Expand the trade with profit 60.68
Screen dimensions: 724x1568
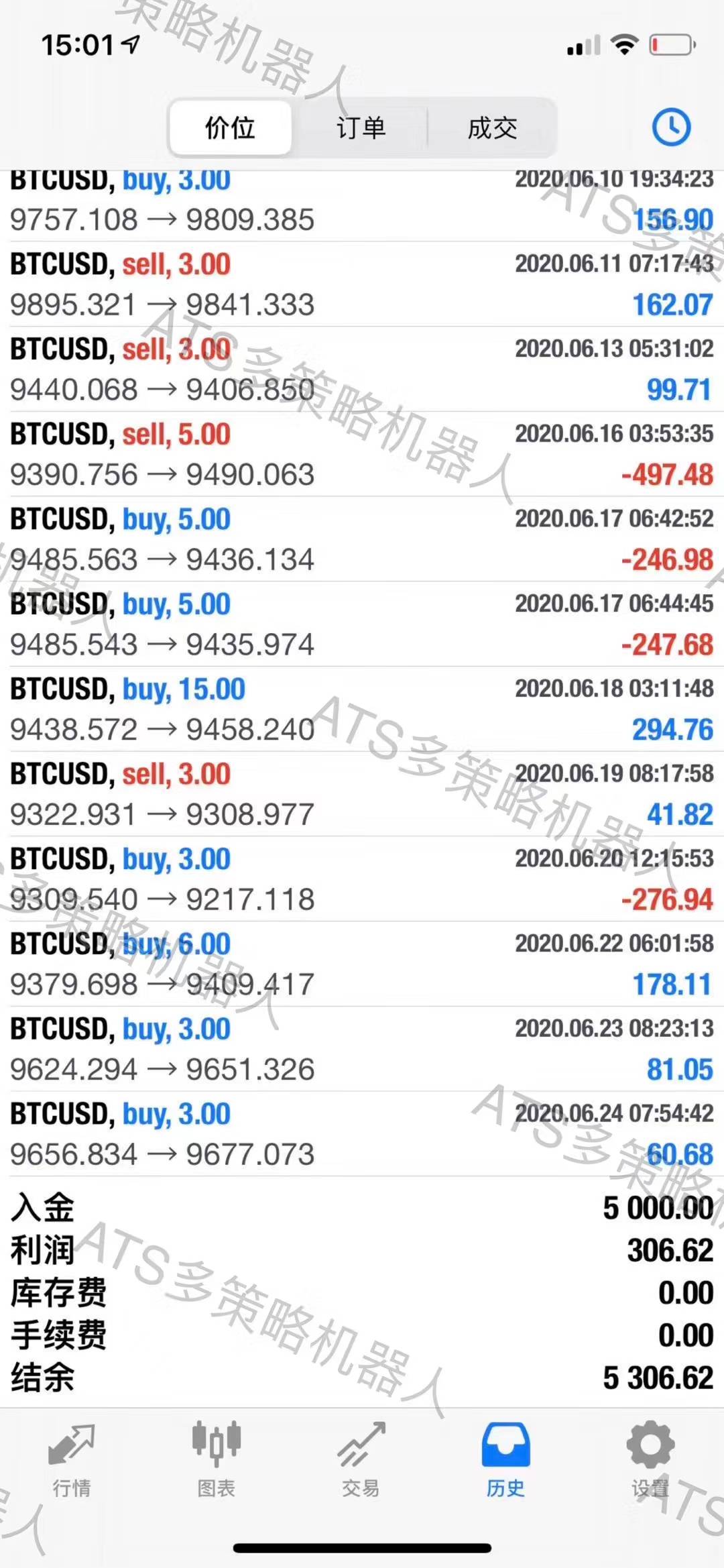(362, 1134)
